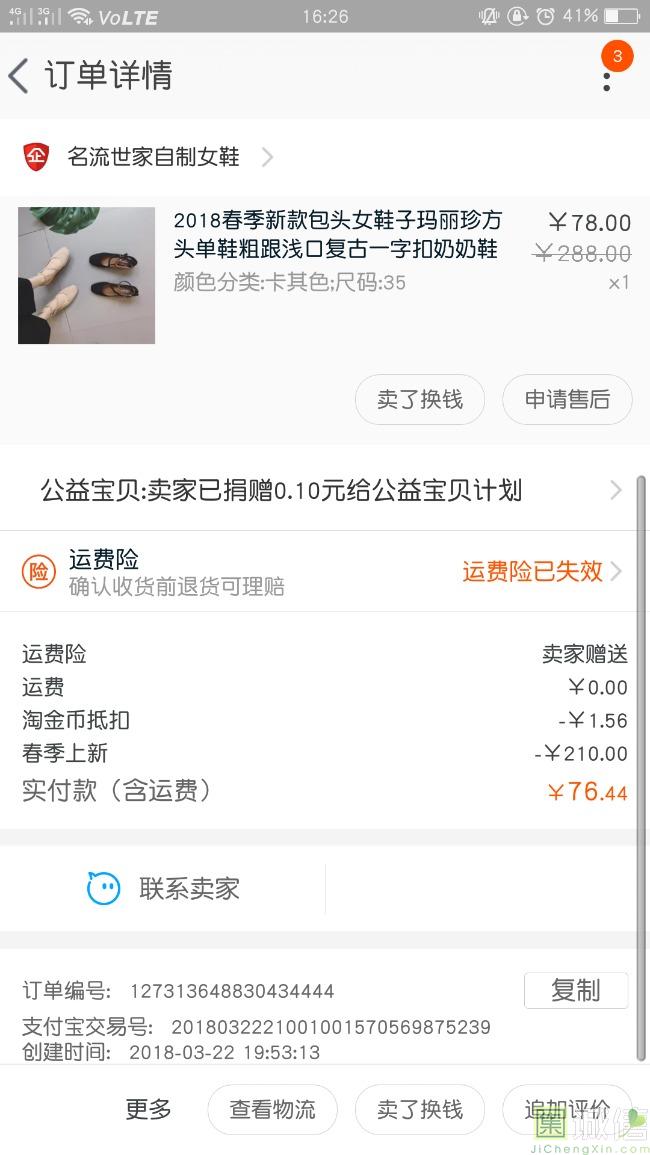Screen dimensions: 650x1155
Task: Open the 名流世家自制女鞋 shop
Action: [x=153, y=157]
